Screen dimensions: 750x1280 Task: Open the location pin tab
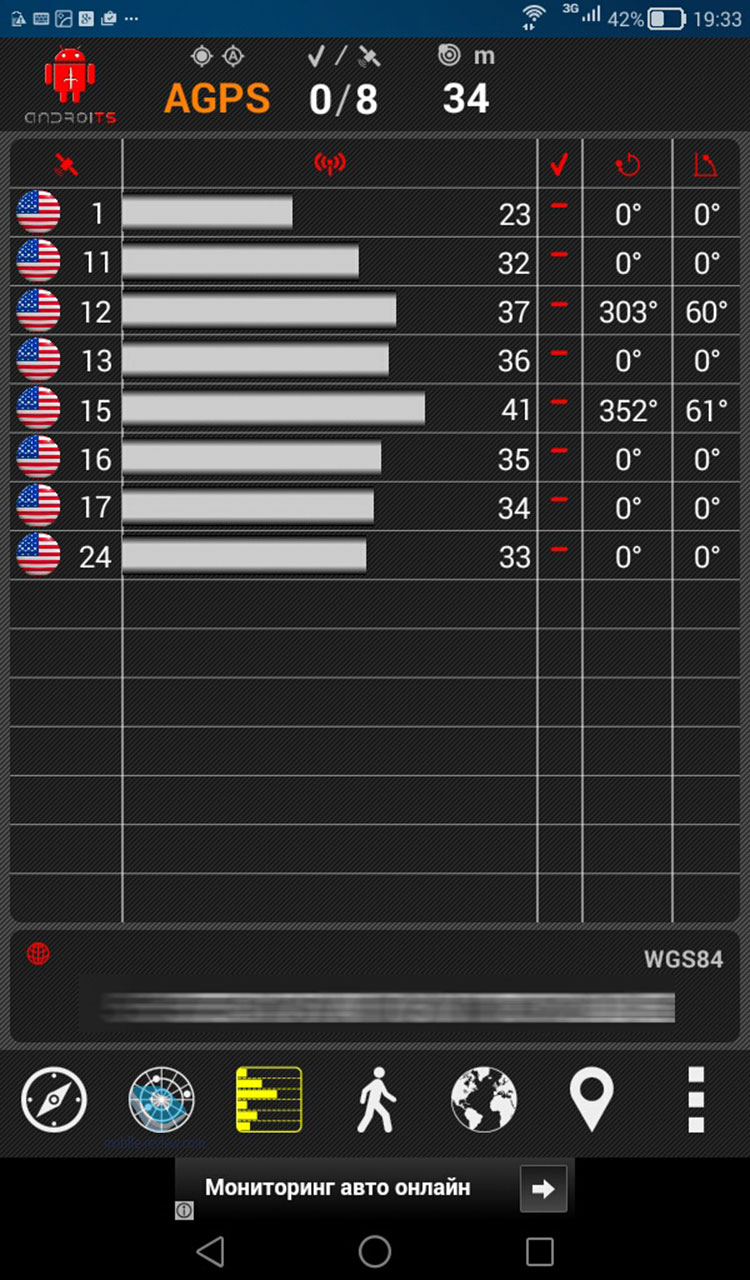pyautogui.click(x=591, y=1100)
